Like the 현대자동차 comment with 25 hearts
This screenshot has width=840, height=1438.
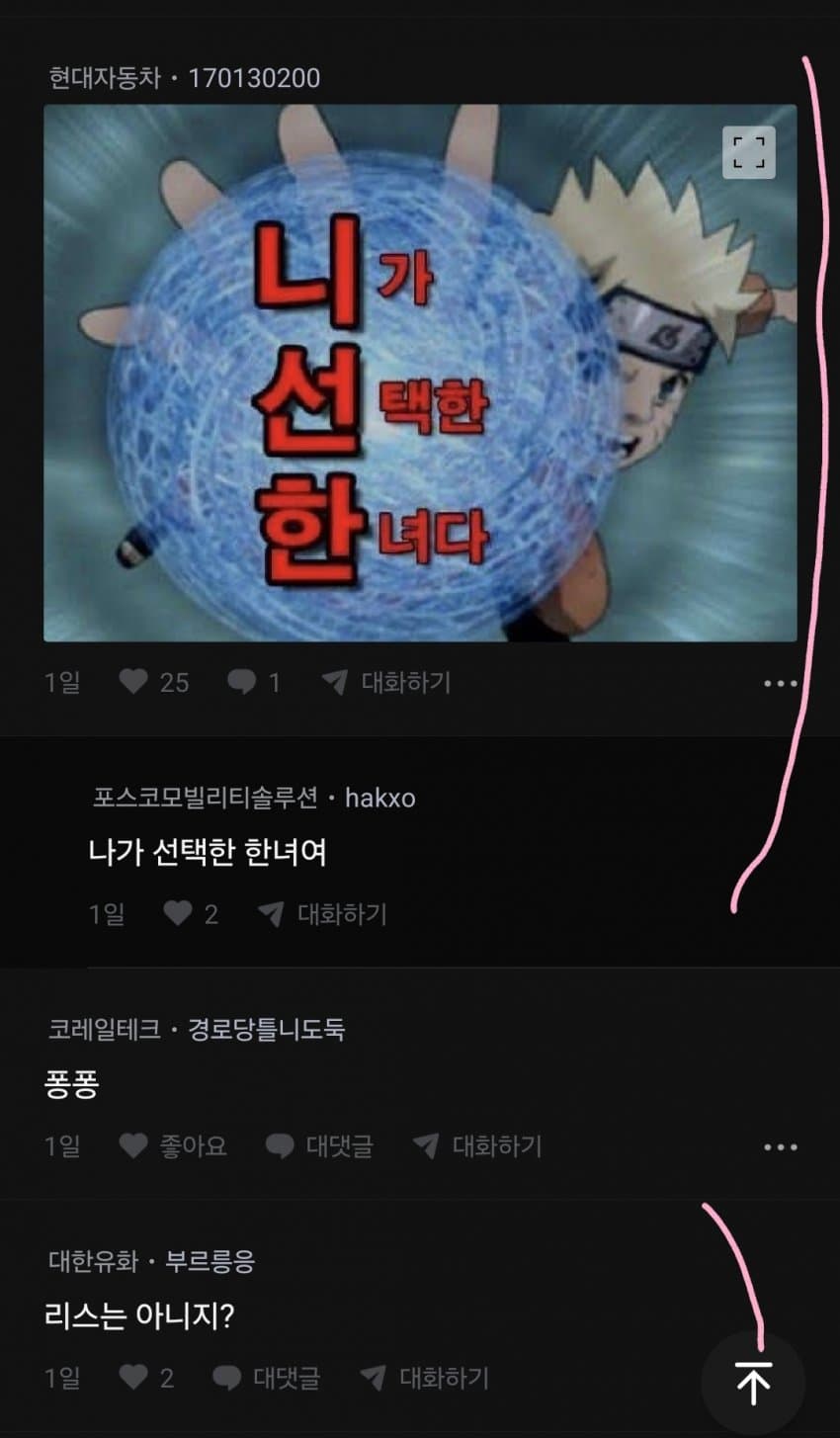pyautogui.click(x=134, y=682)
